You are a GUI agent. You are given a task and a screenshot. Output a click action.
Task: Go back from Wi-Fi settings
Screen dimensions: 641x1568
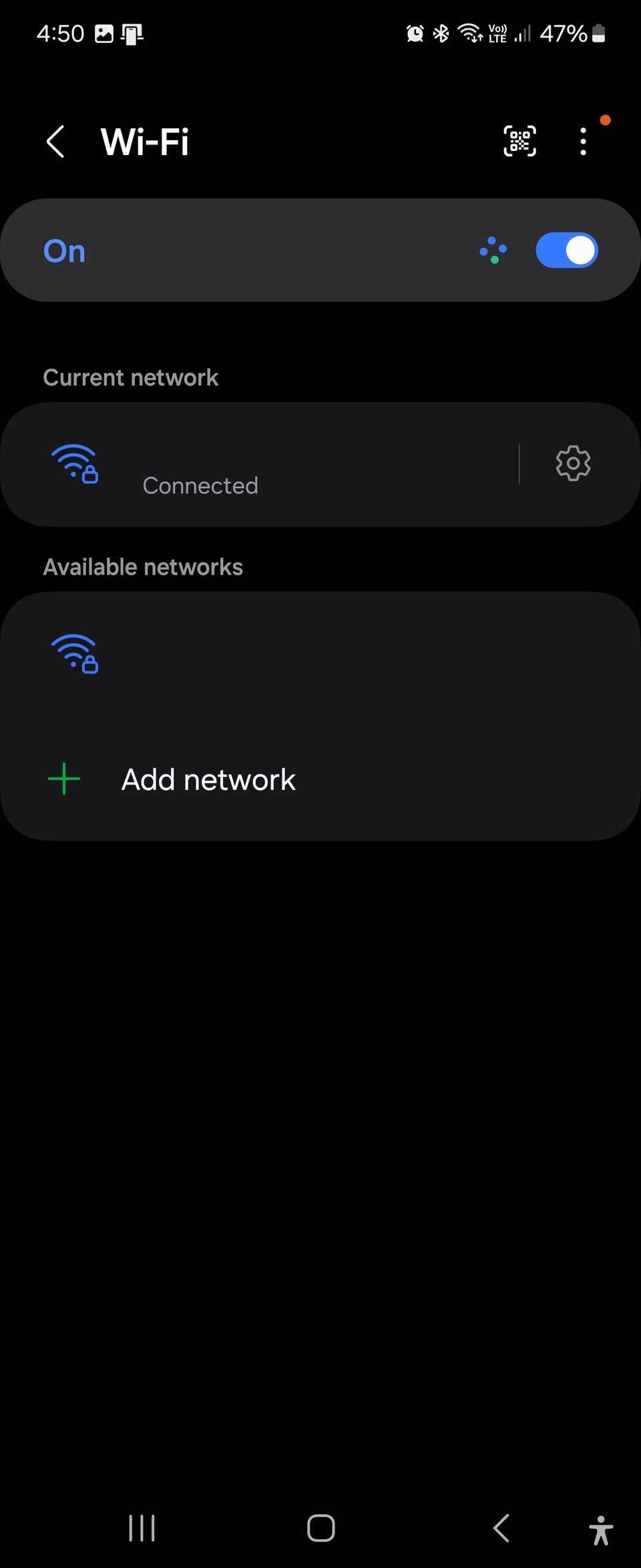(55, 142)
